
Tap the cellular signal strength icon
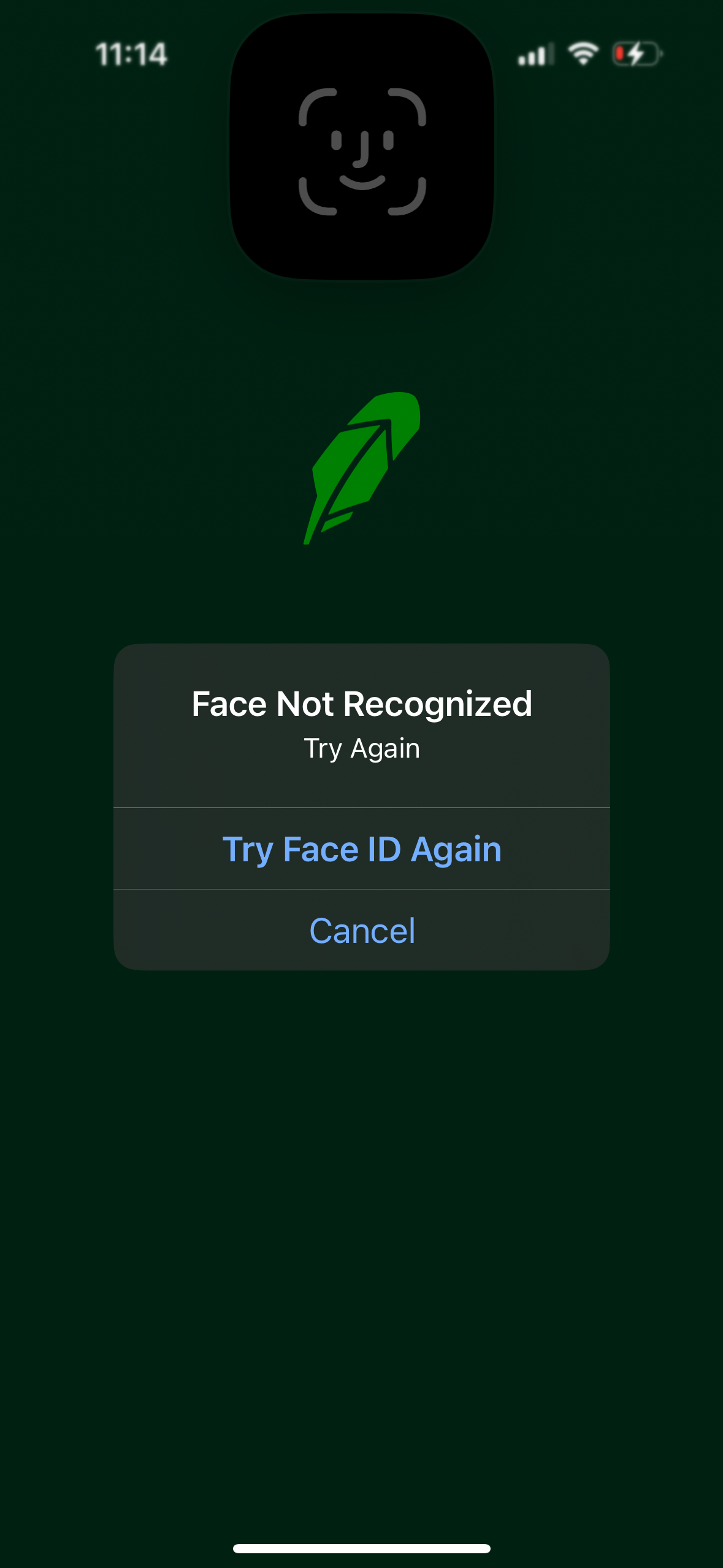coord(535,55)
